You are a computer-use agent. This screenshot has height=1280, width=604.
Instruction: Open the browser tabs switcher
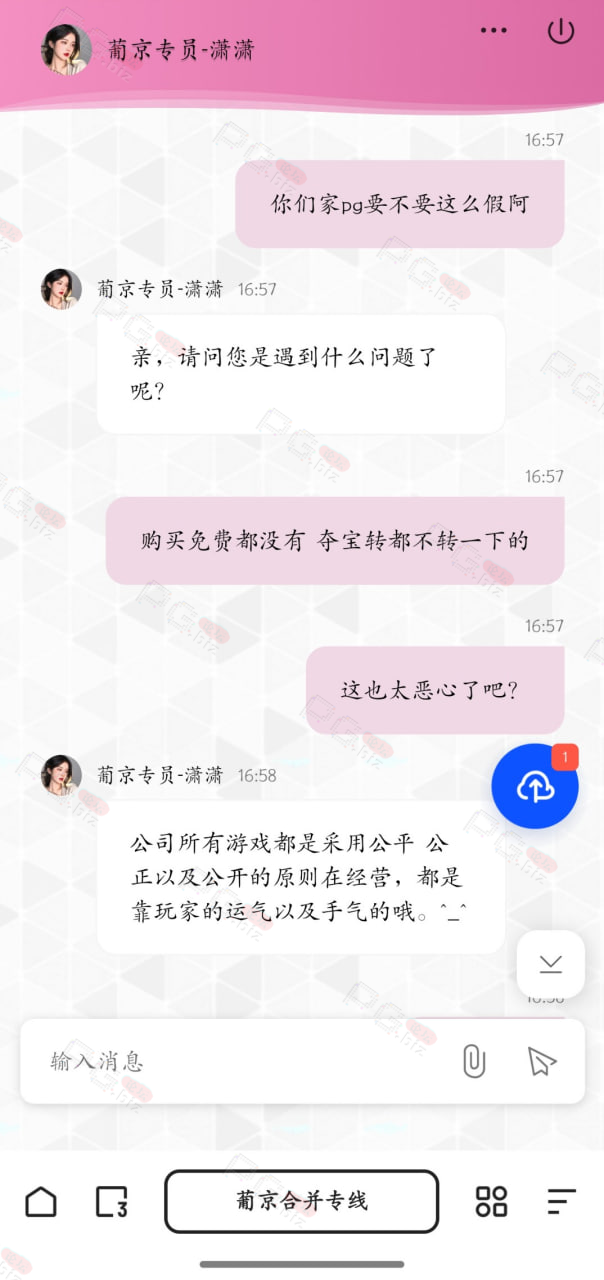(111, 1201)
